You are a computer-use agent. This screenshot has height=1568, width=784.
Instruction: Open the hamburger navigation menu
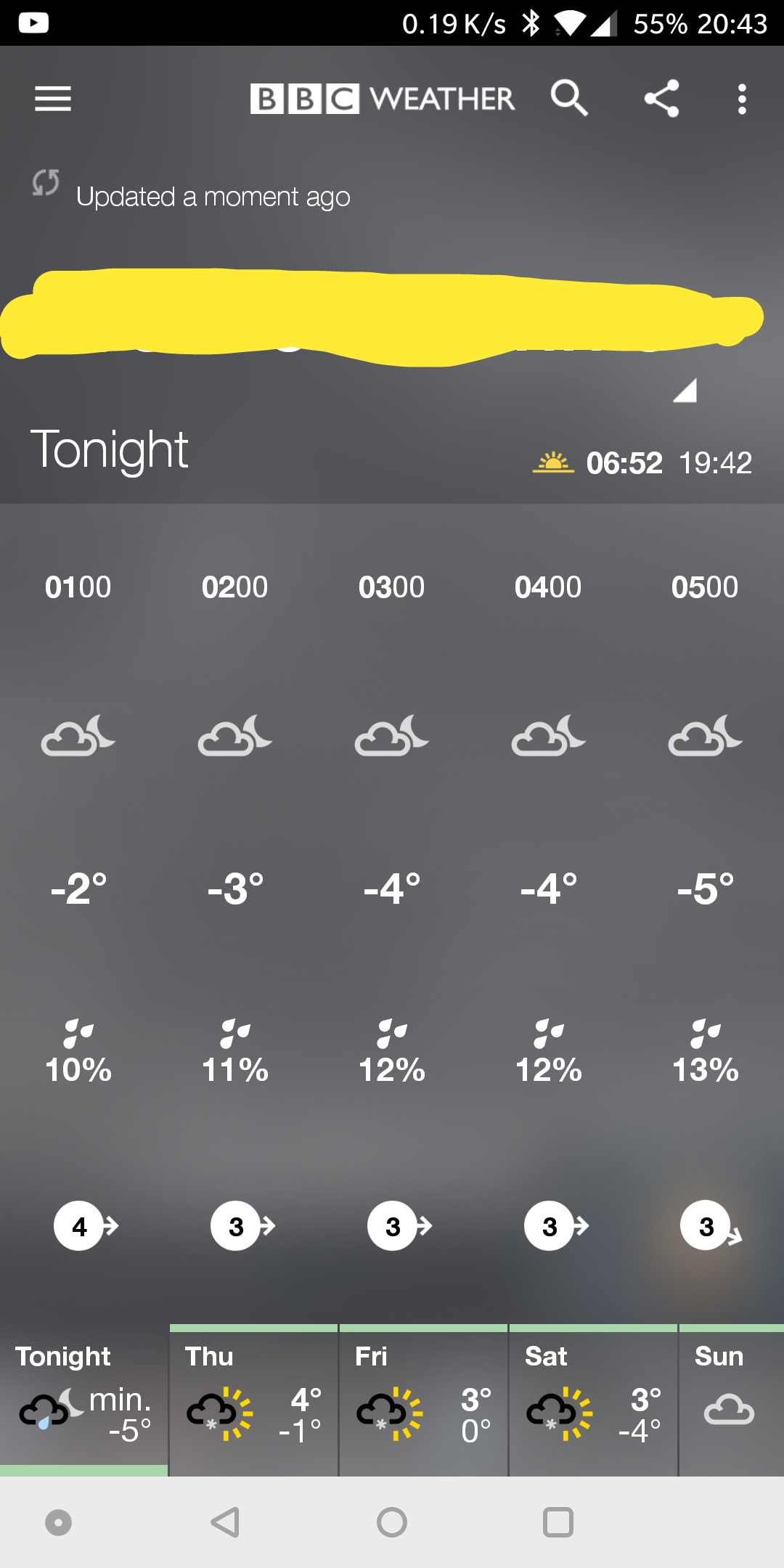click(53, 99)
